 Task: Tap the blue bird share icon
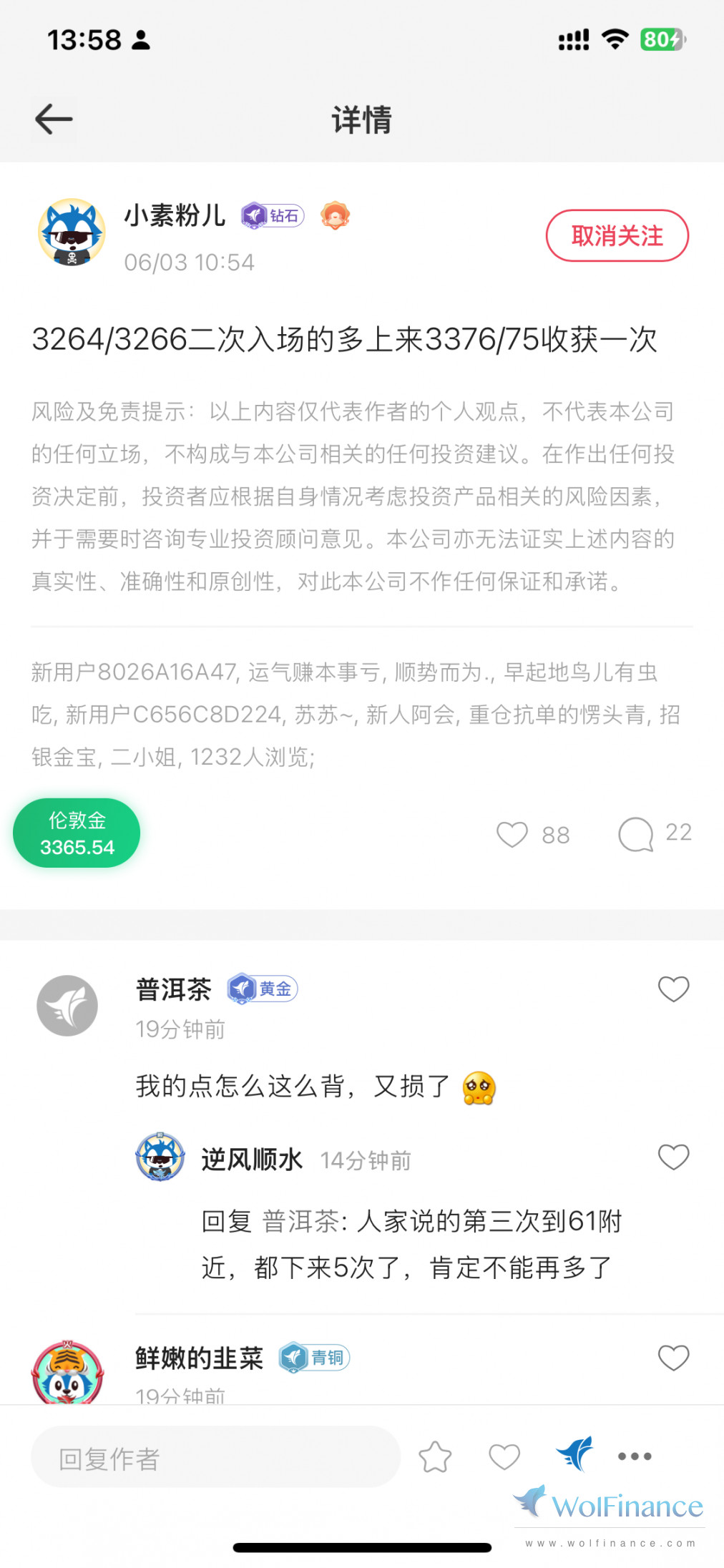pyautogui.click(x=575, y=1454)
